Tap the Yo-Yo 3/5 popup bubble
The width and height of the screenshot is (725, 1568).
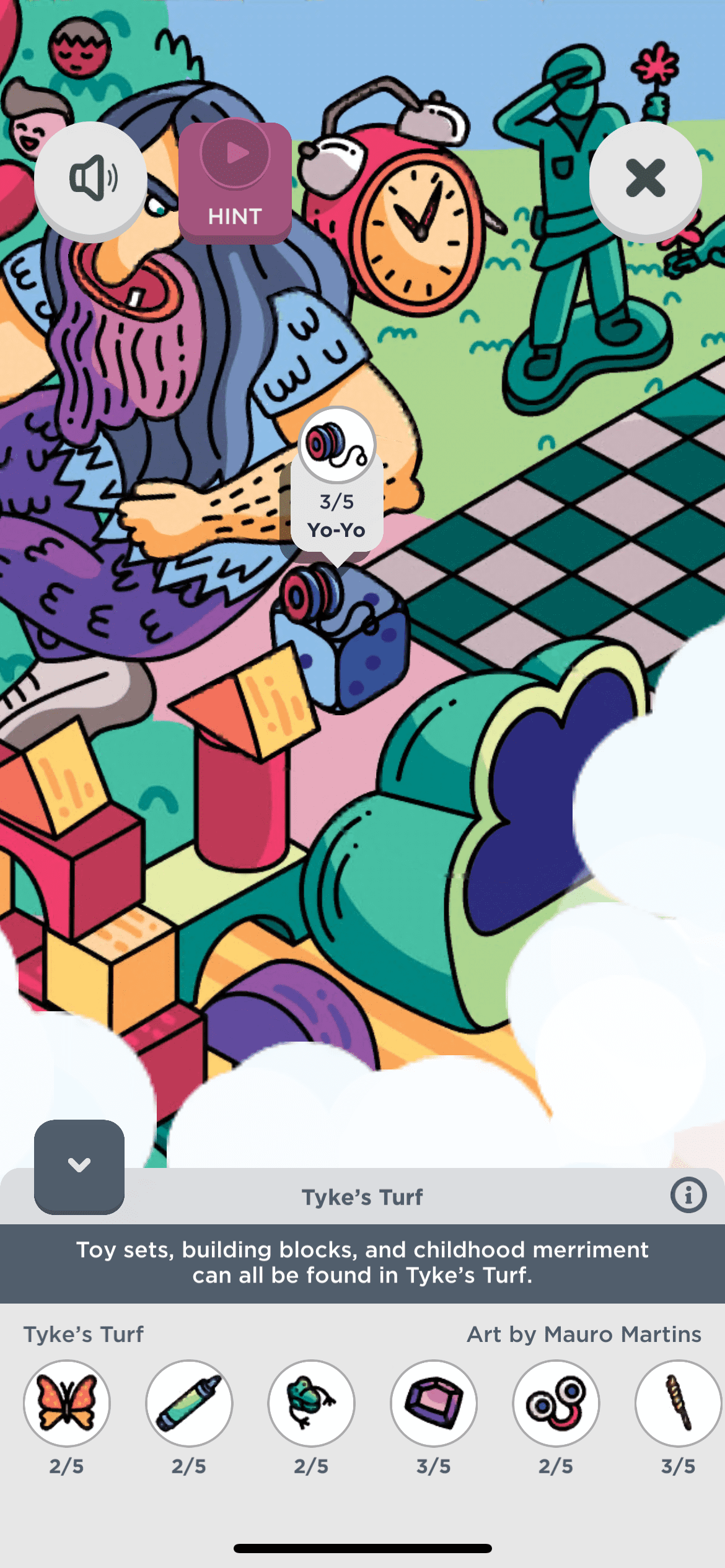pos(337,484)
